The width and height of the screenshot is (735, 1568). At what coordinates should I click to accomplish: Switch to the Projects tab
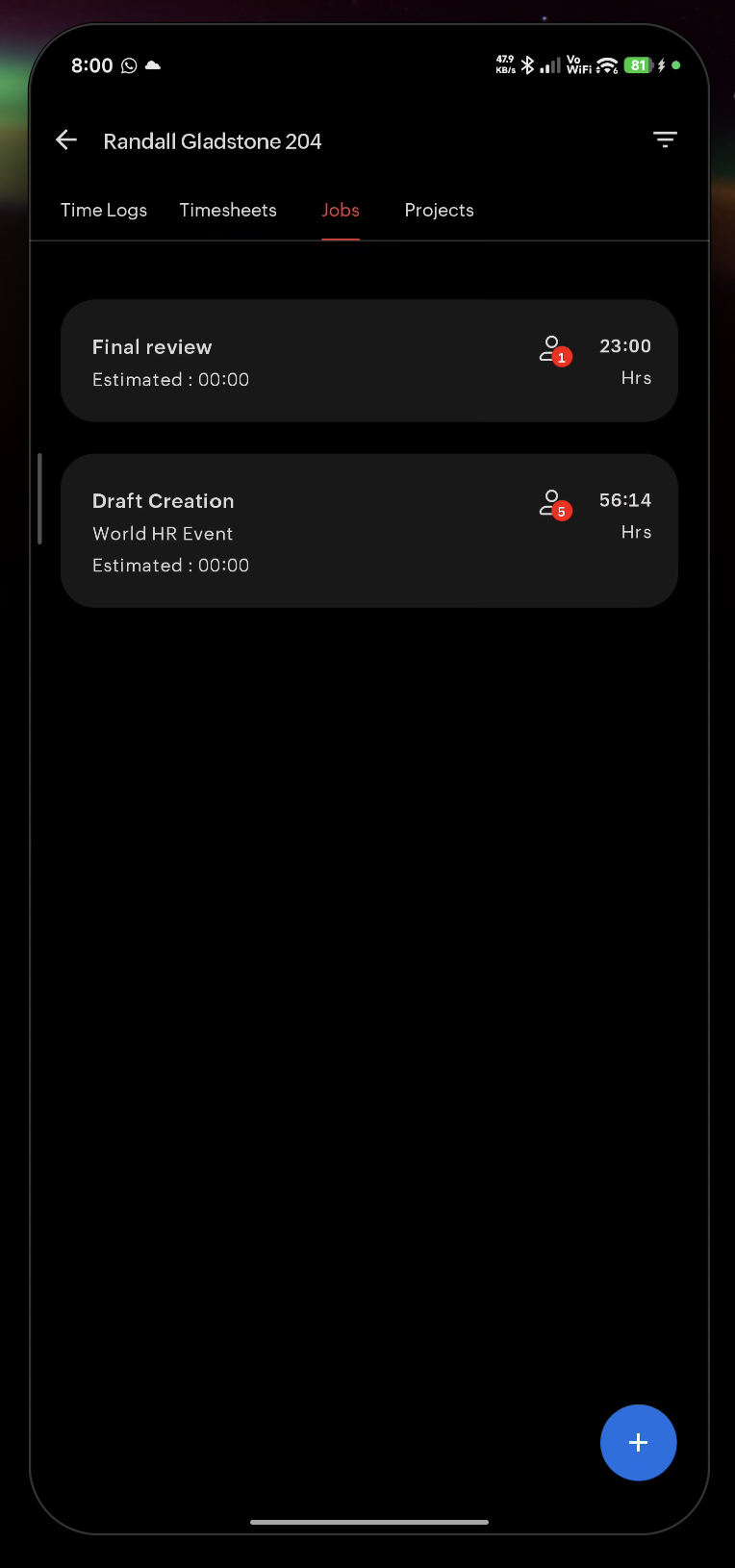[x=439, y=210]
